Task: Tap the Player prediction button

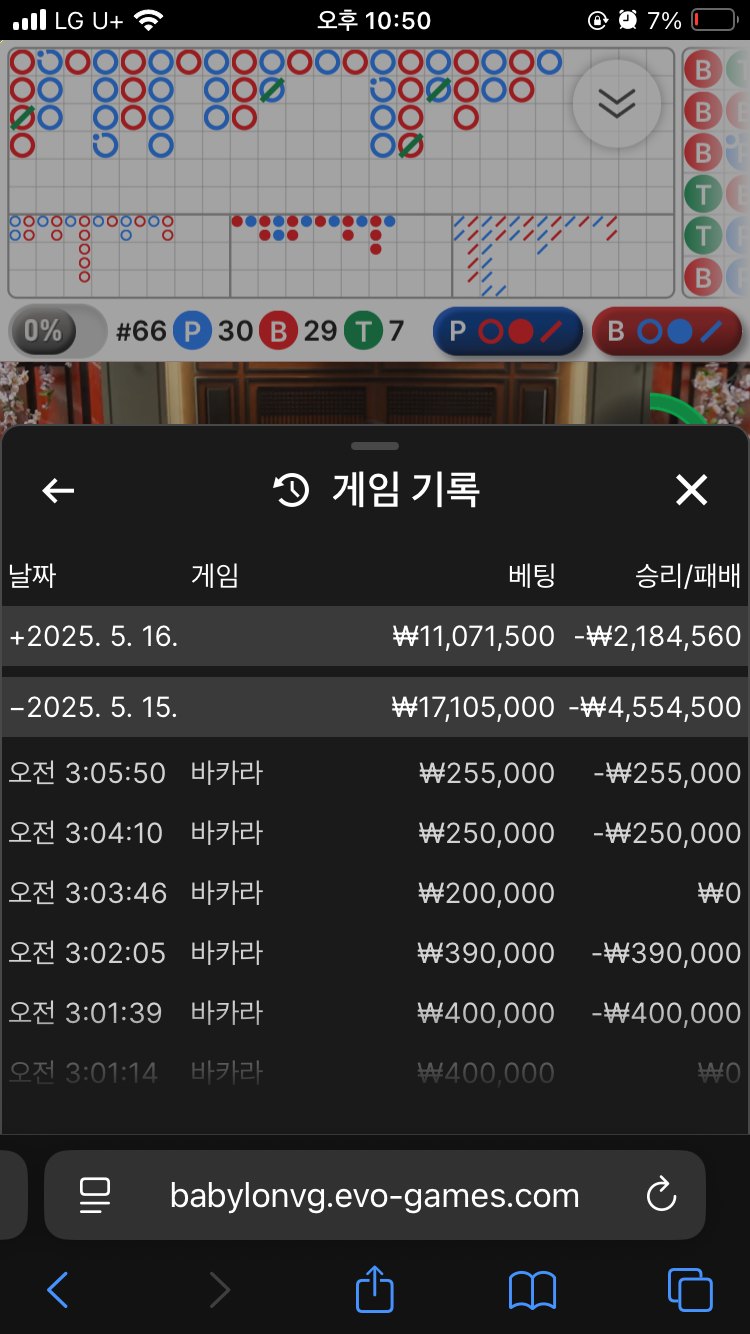Action: pyautogui.click(x=508, y=332)
